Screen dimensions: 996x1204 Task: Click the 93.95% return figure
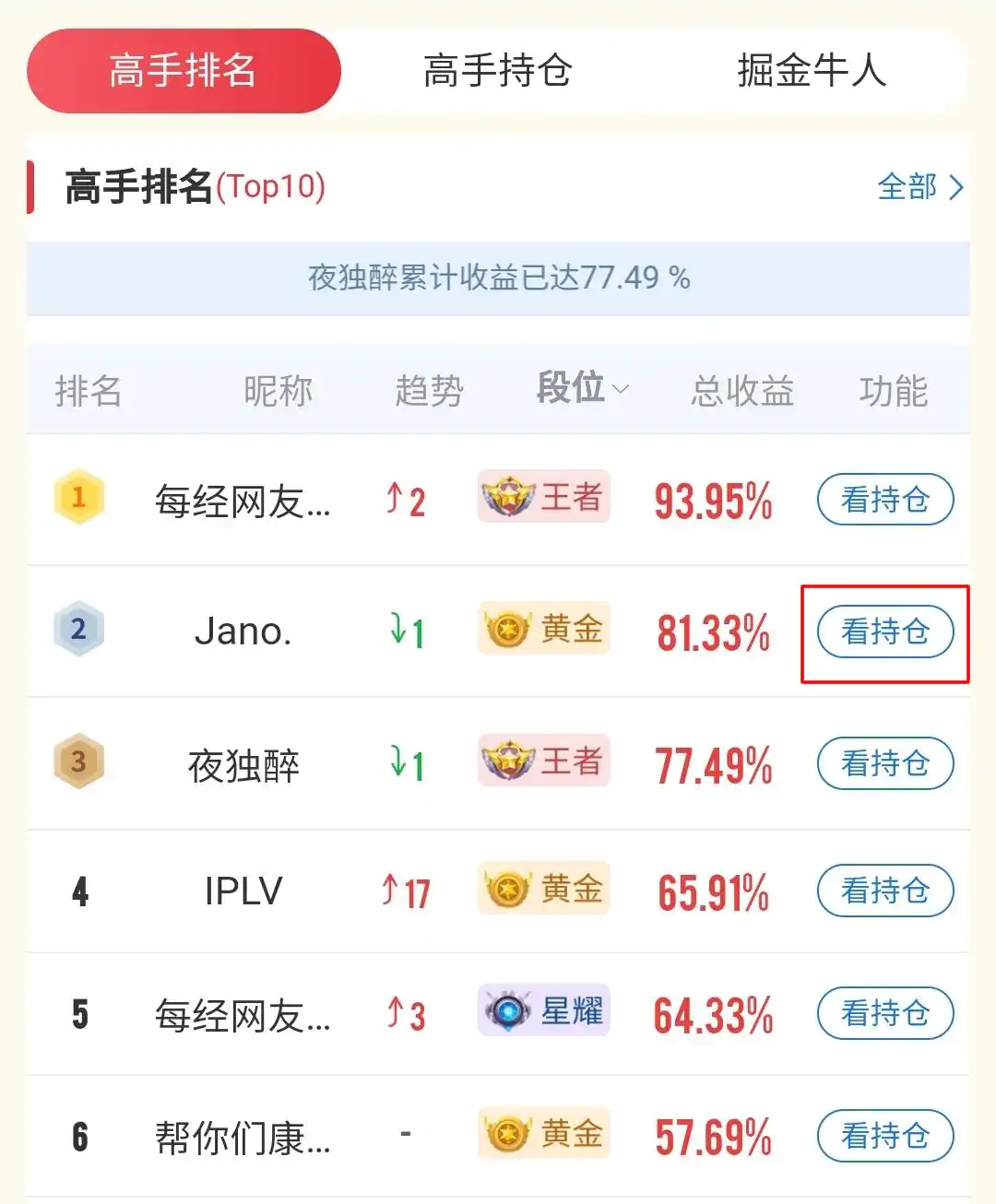click(711, 500)
